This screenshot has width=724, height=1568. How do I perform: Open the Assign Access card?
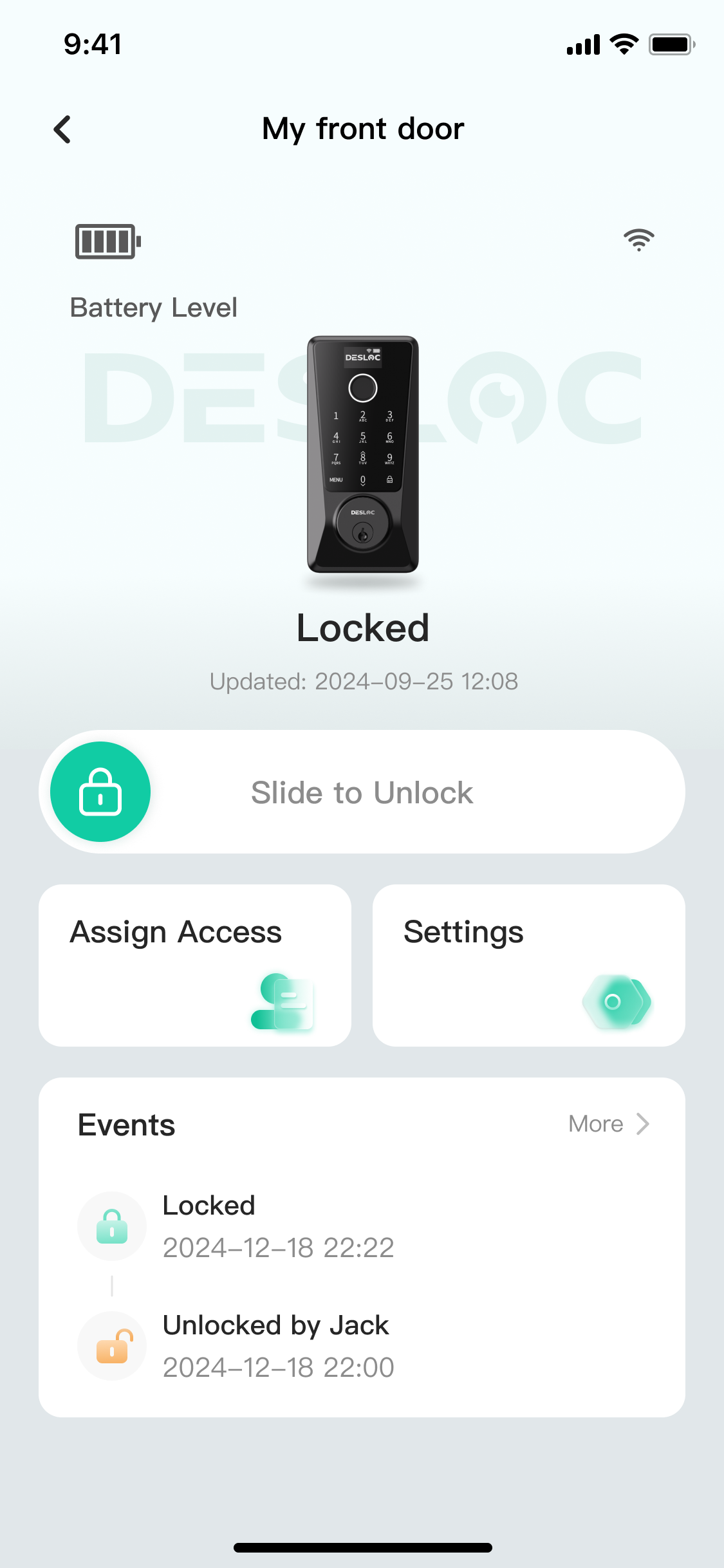(195, 965)
